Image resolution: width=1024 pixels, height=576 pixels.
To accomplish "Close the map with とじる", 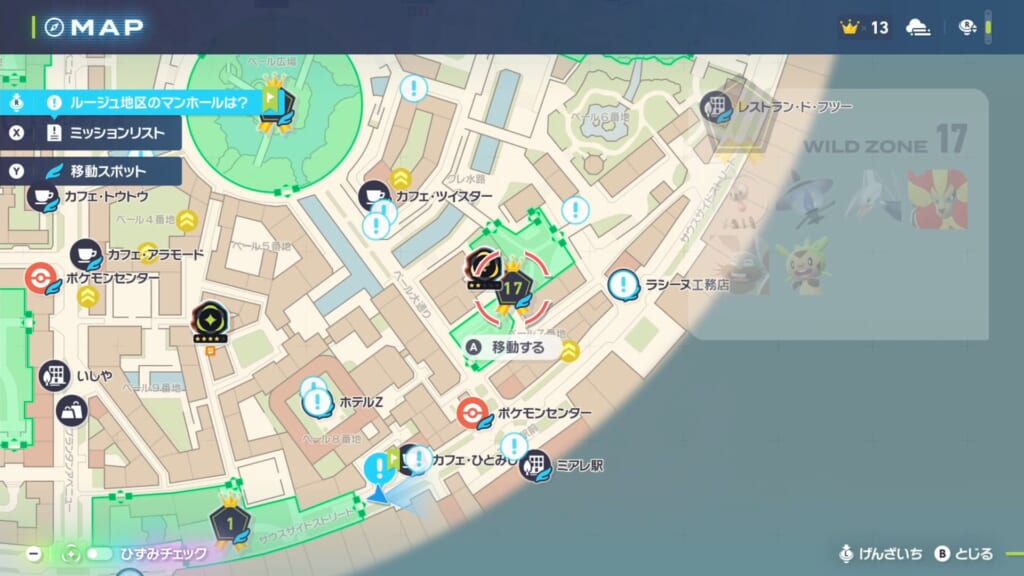I will point(964,553).
